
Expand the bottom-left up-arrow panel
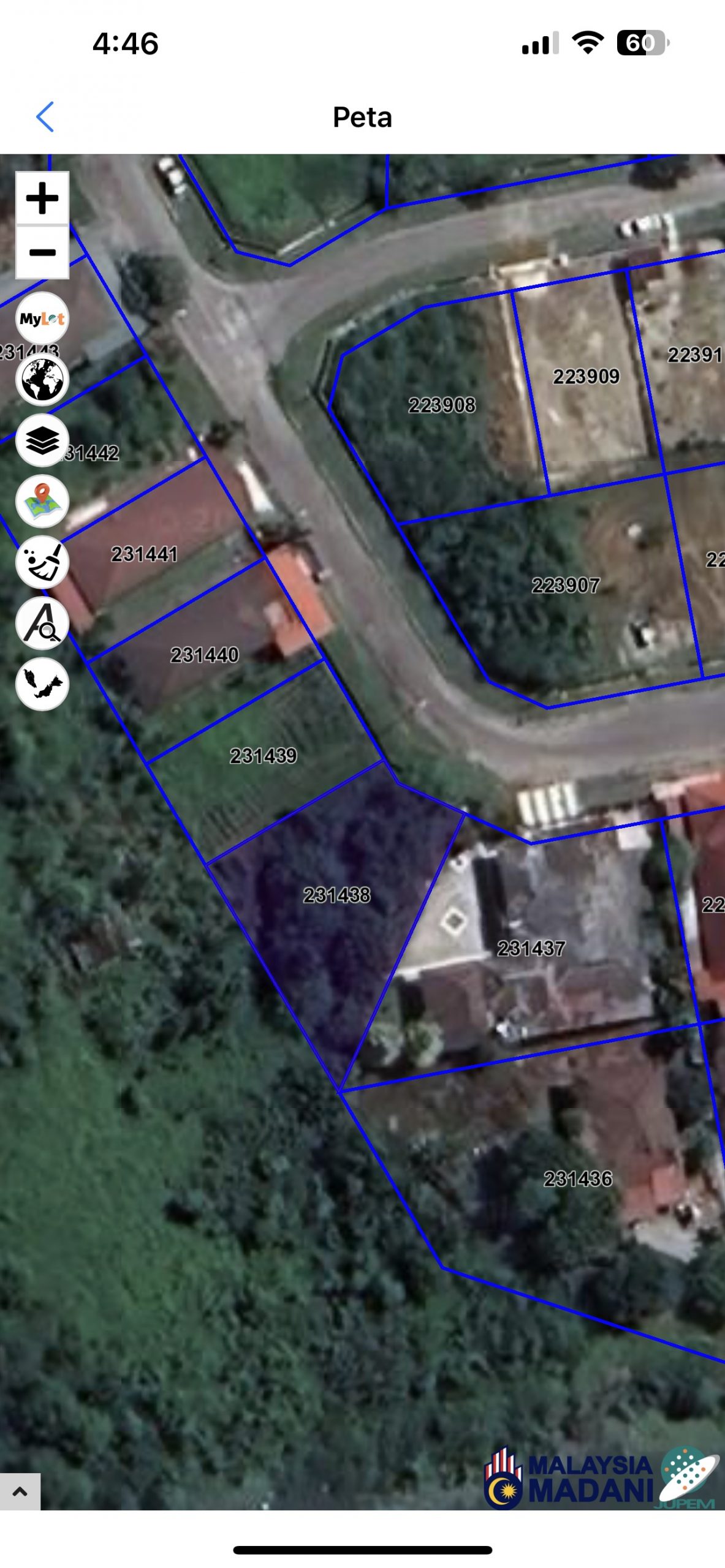tap(20, 1491)
